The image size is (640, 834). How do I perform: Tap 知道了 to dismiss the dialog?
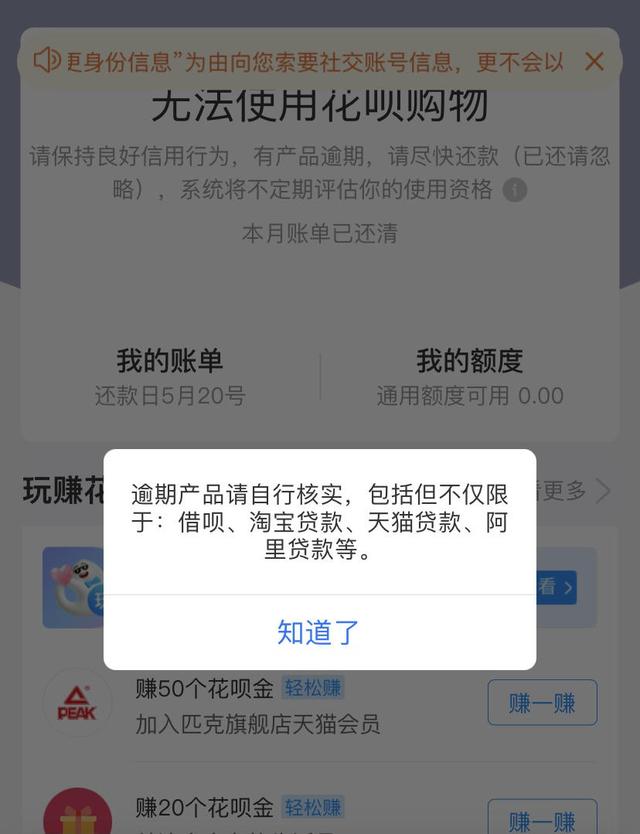click(319, 633)
